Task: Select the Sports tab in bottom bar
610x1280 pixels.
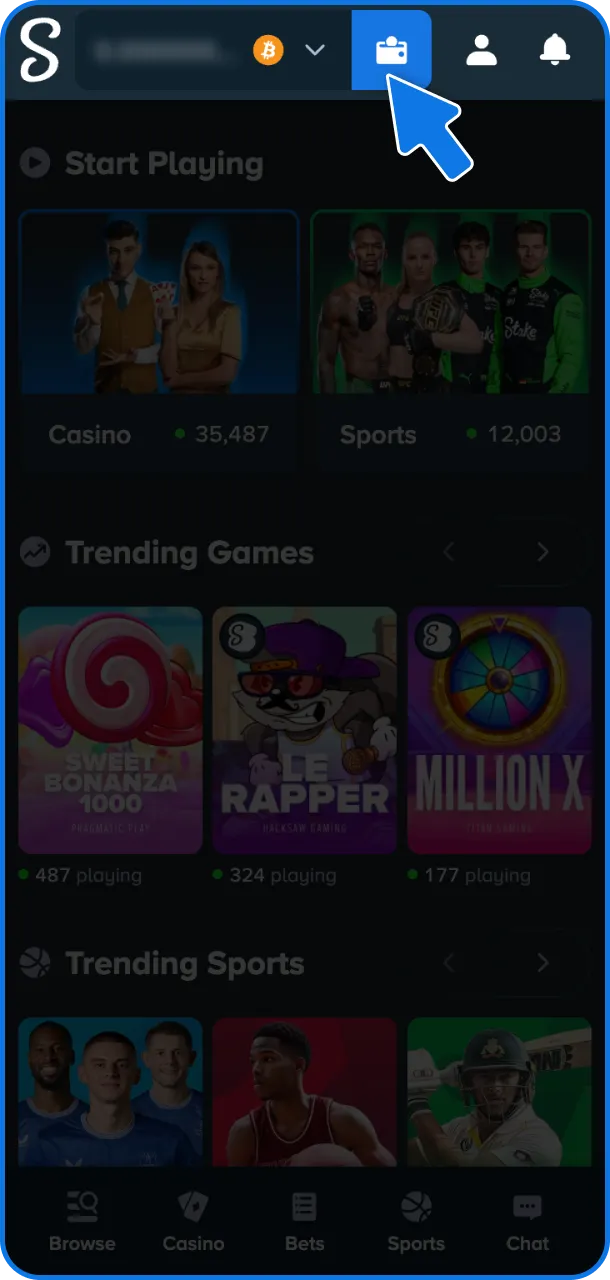Action: click(x=416, y=1222)
